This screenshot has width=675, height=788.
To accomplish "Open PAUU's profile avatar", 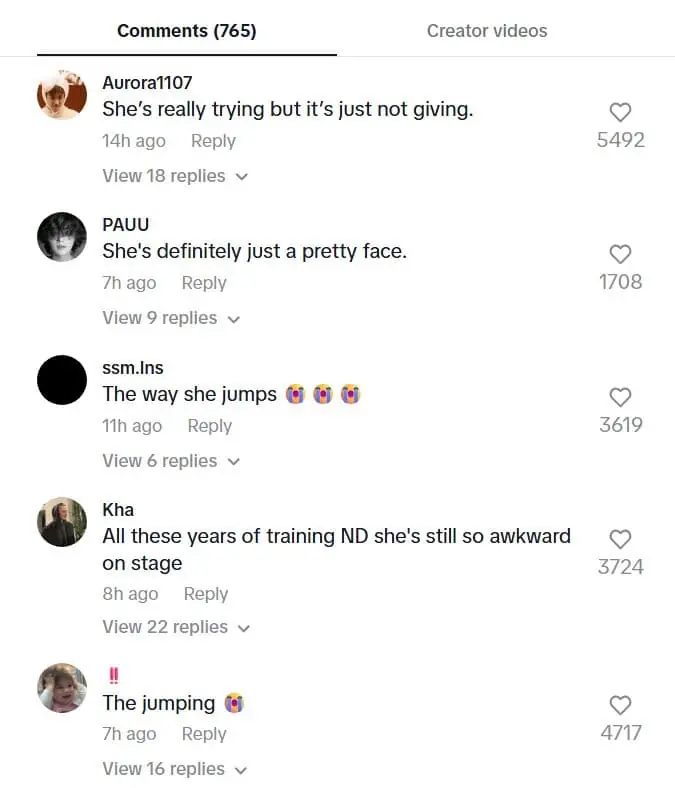I will tap(62, 237).
